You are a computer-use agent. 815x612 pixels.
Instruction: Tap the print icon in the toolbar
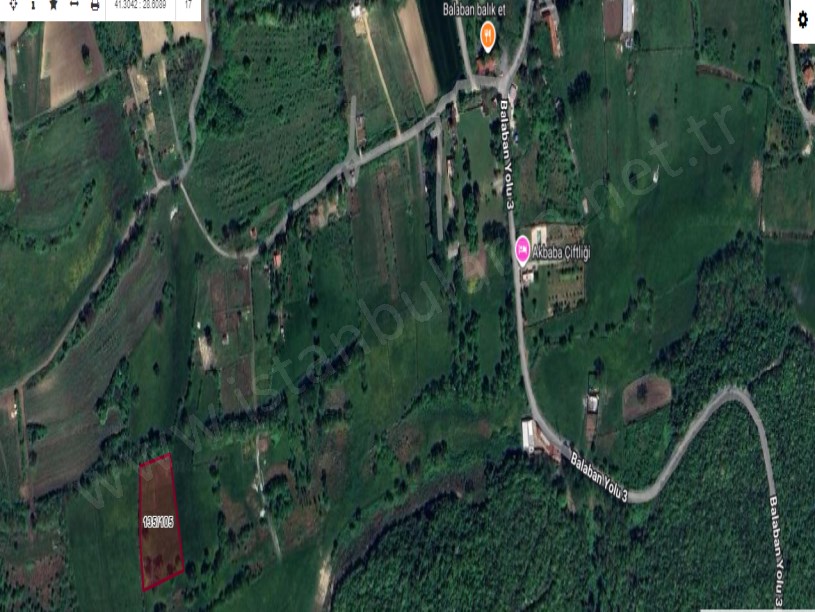click(x=95, y=5)
